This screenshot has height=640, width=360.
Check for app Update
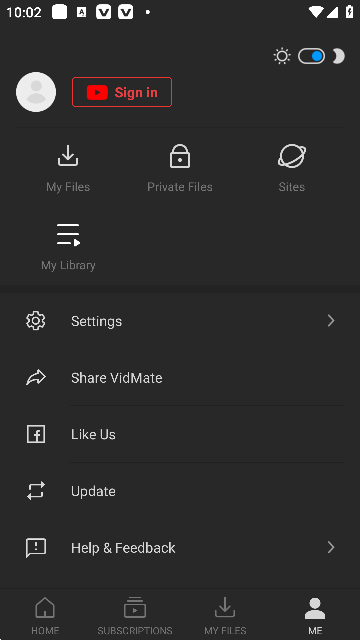pyautogui.click(x=180, y=491)
